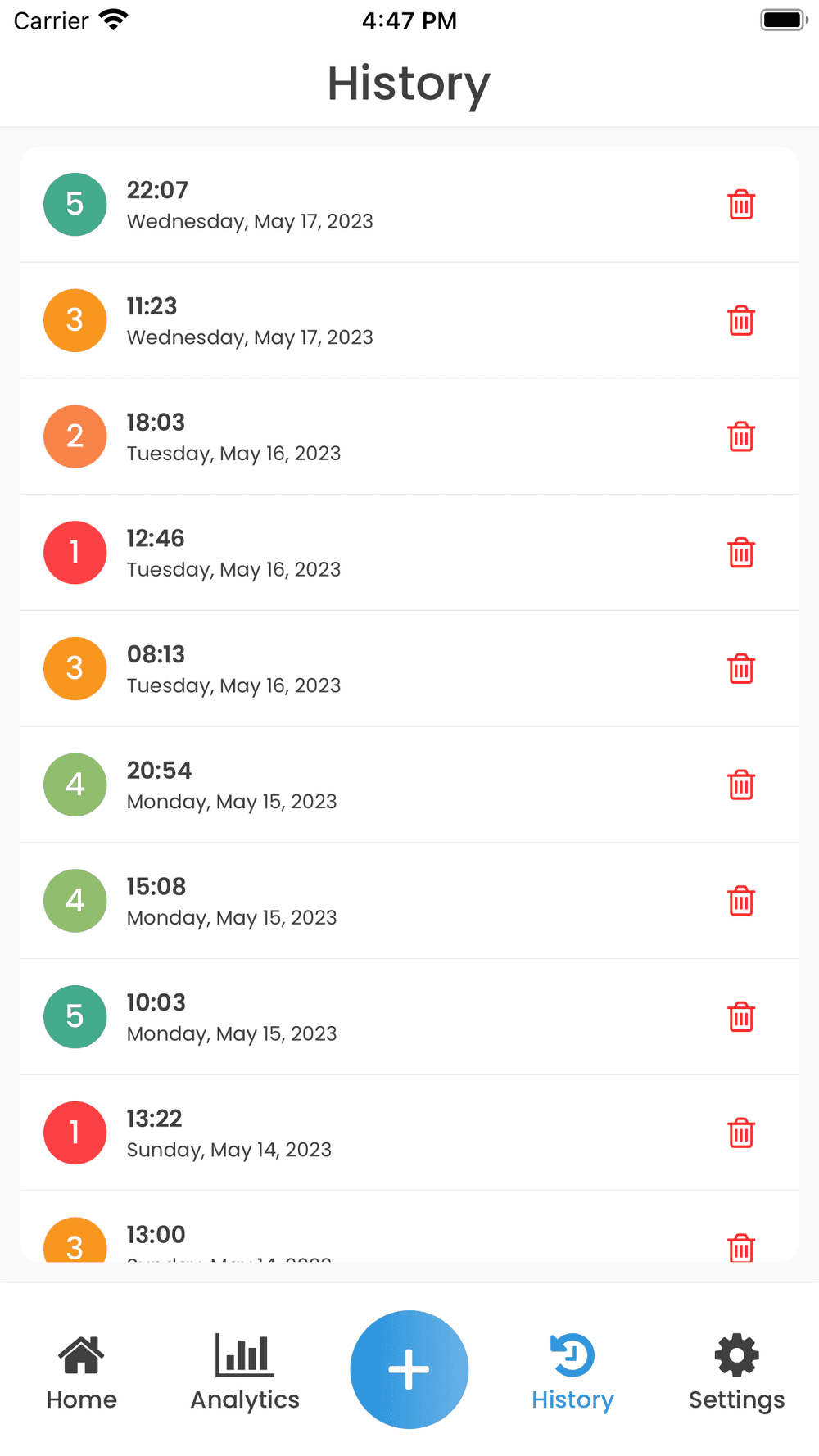This screenshot has width=819, height=1456.
Task: Select the History tab
Action: (x=572, y=1372)
